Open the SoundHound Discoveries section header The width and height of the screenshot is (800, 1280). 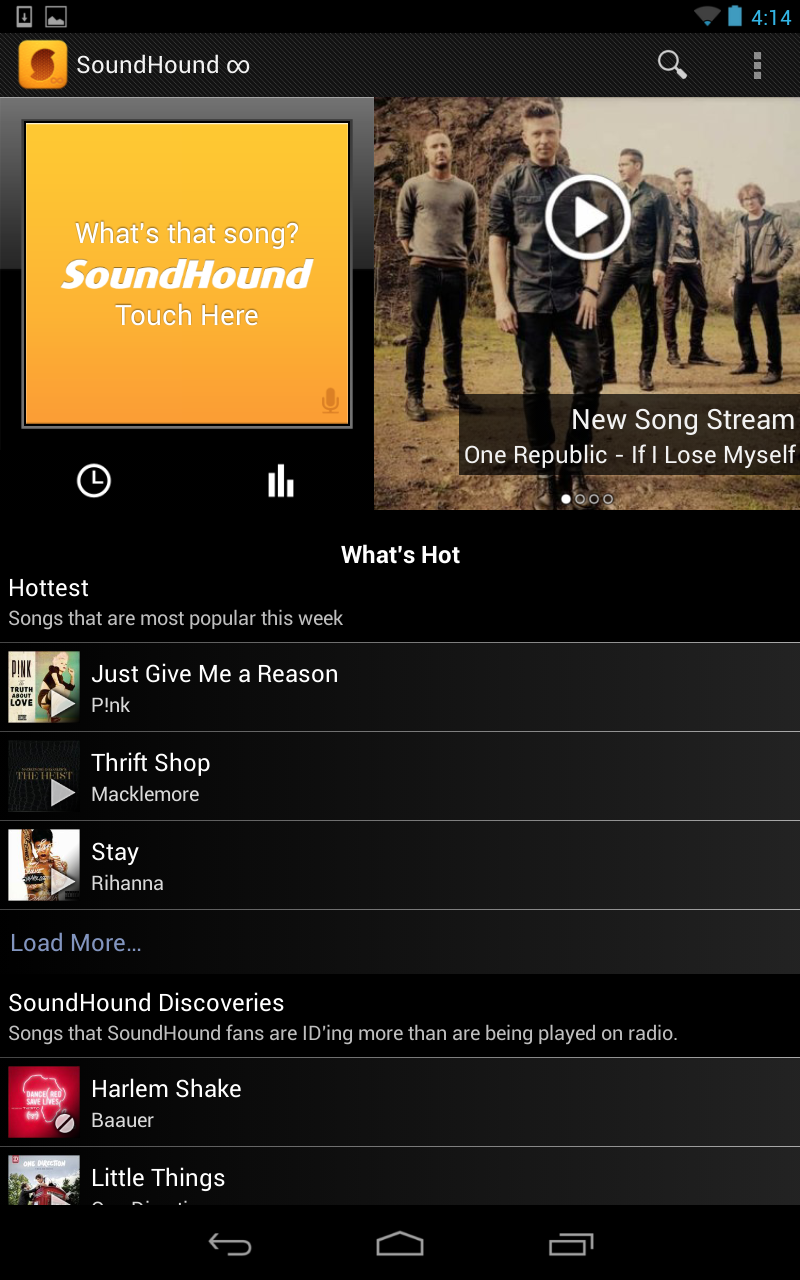coord(146,1002)
